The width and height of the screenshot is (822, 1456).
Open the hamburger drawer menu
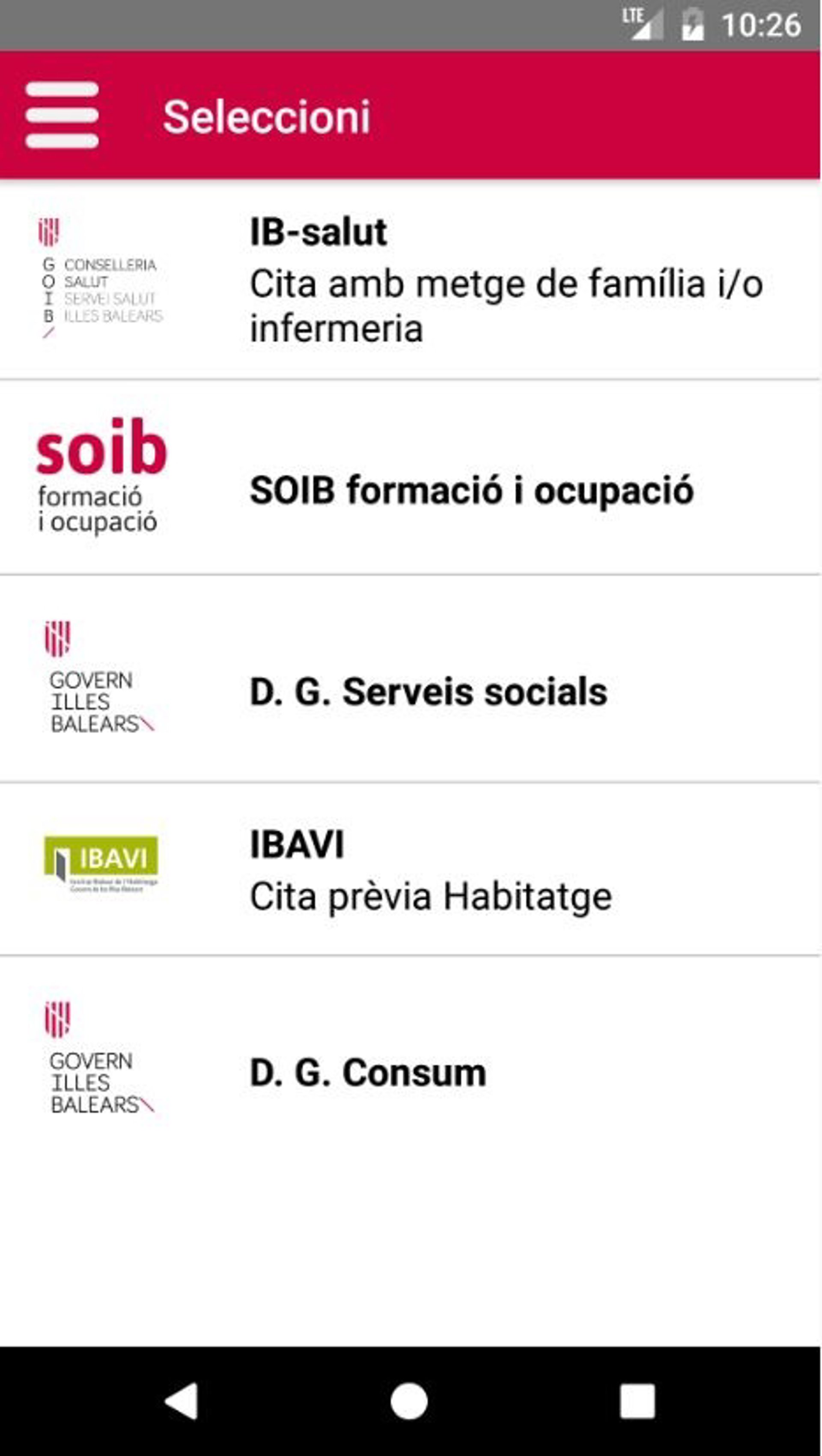tap(62, 115)
